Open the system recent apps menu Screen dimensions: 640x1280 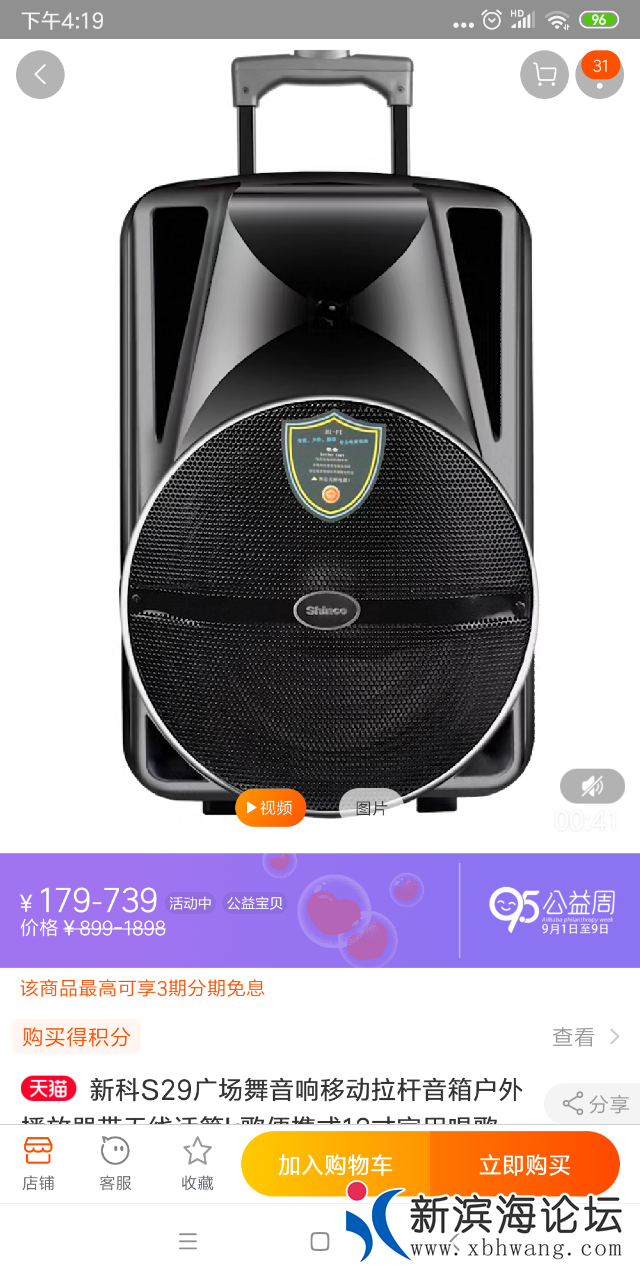(188, 1242)
